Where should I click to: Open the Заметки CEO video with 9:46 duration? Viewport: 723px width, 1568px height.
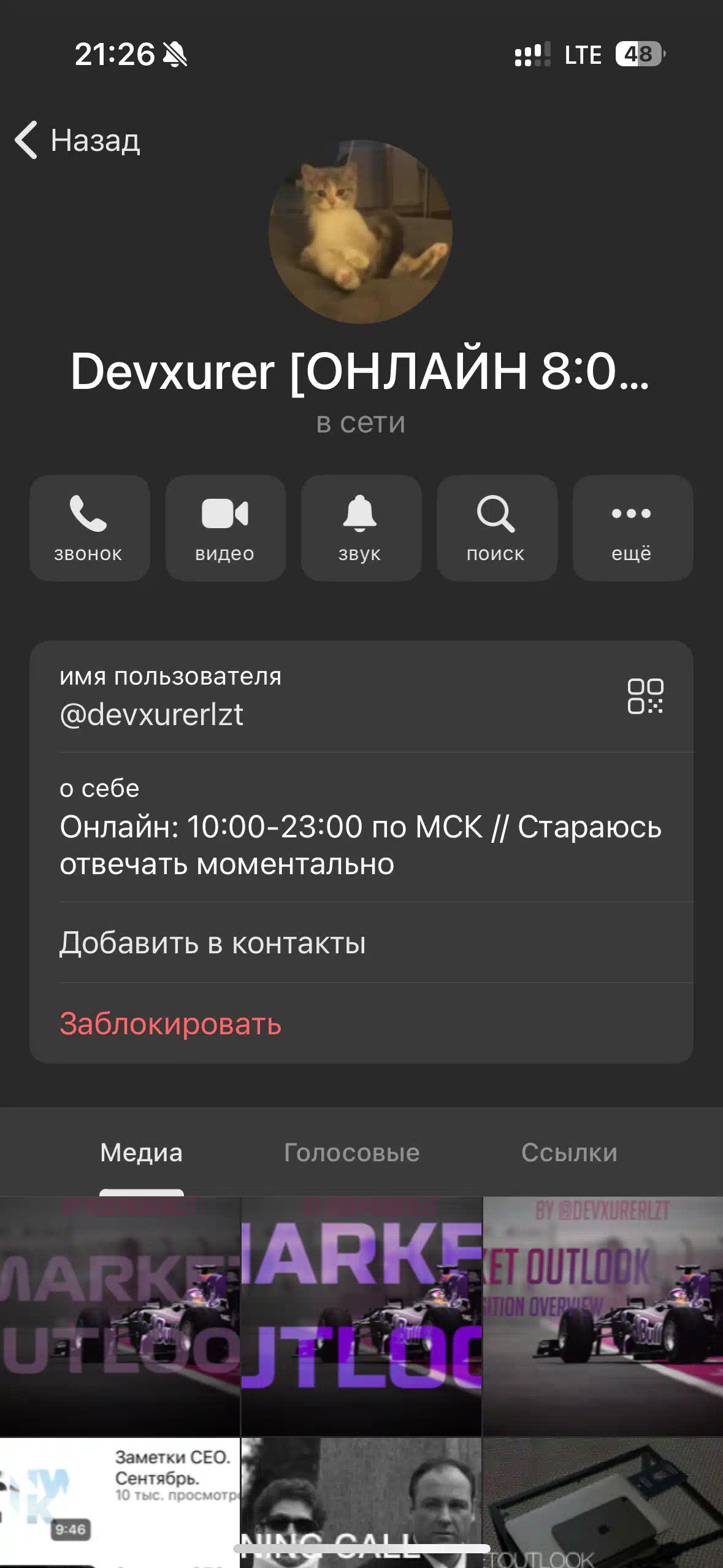click(120, 1502)
